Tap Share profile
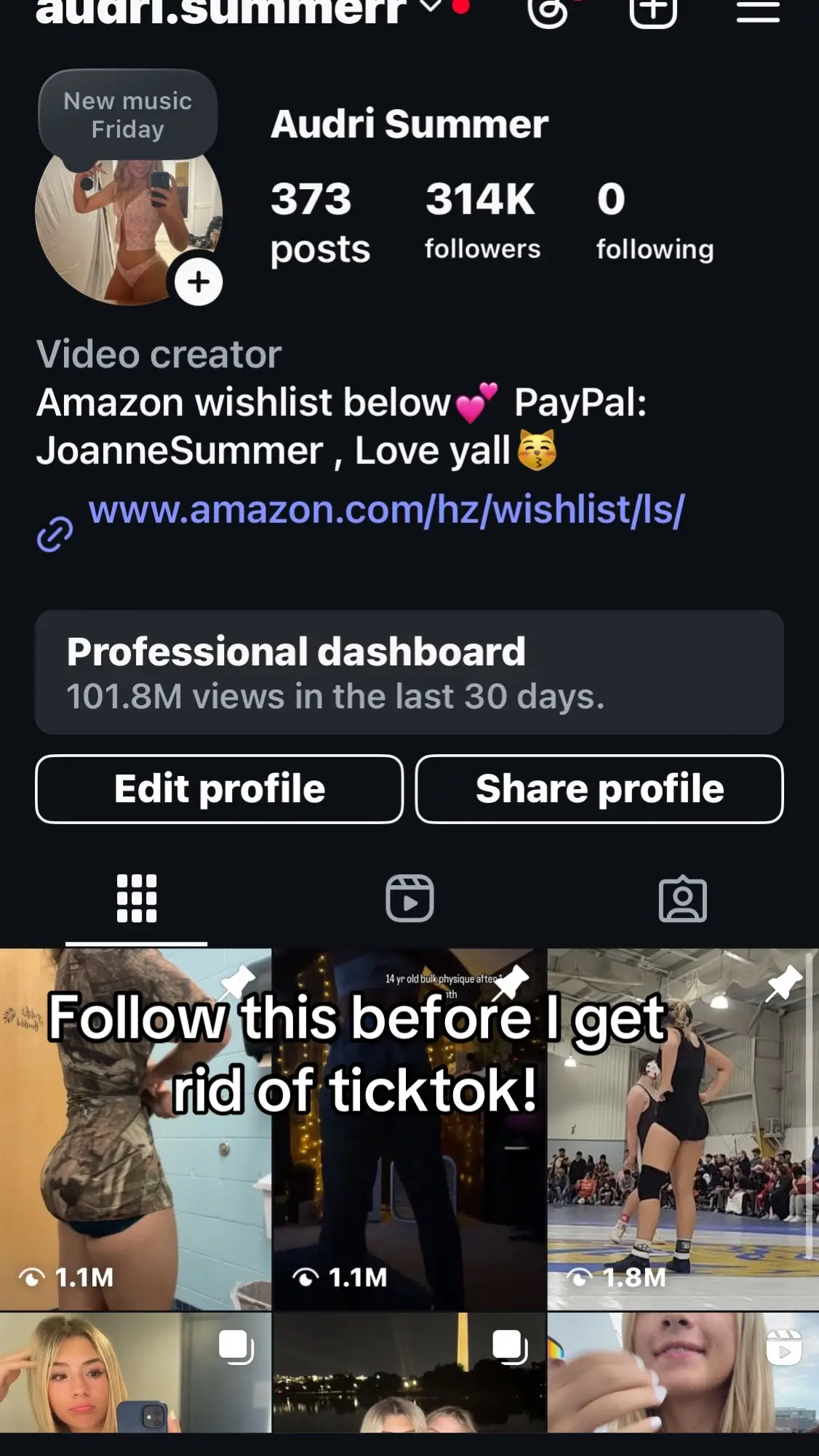819x1456 pixels. tap(599, 789)
